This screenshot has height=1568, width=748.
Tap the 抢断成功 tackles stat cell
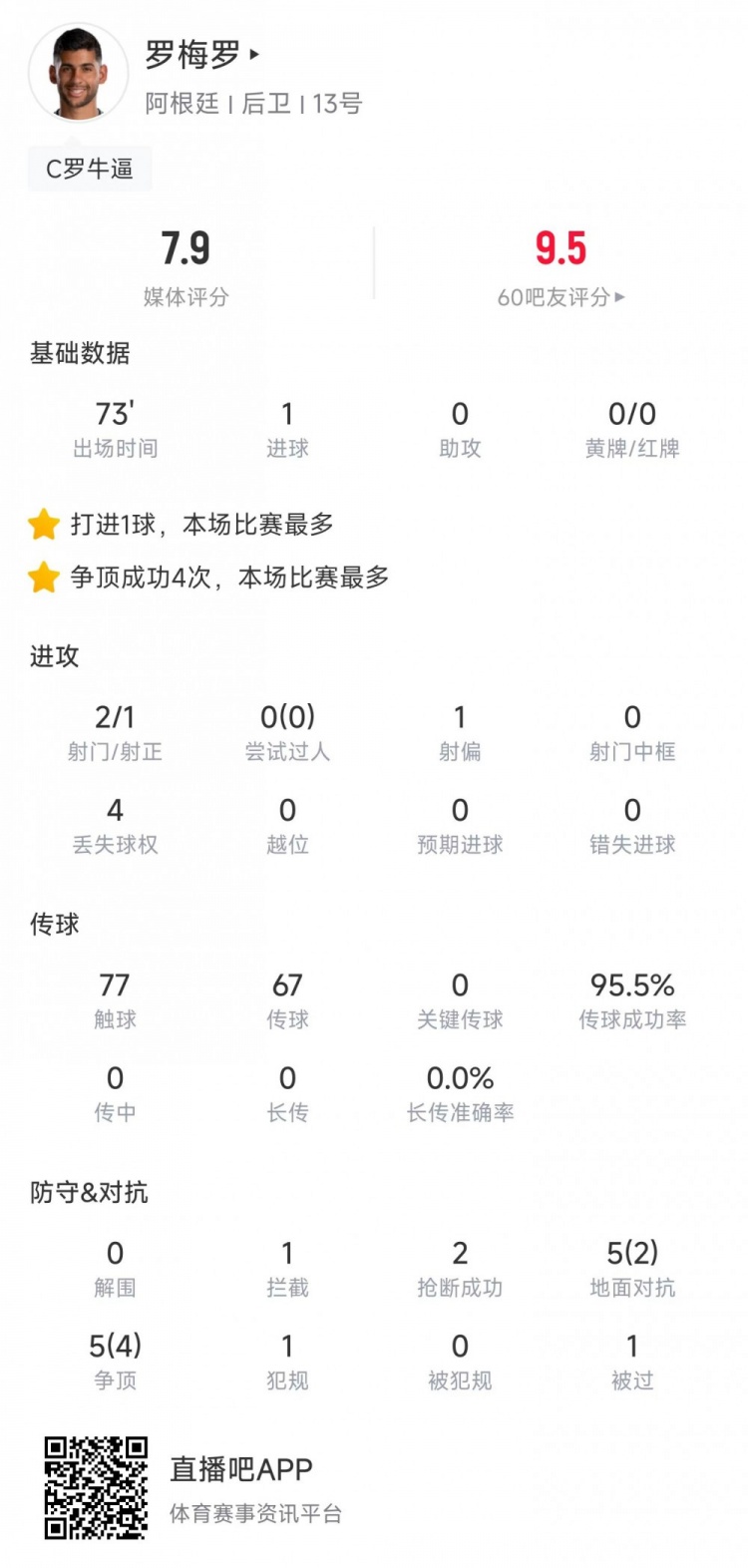coord(460,1268)
